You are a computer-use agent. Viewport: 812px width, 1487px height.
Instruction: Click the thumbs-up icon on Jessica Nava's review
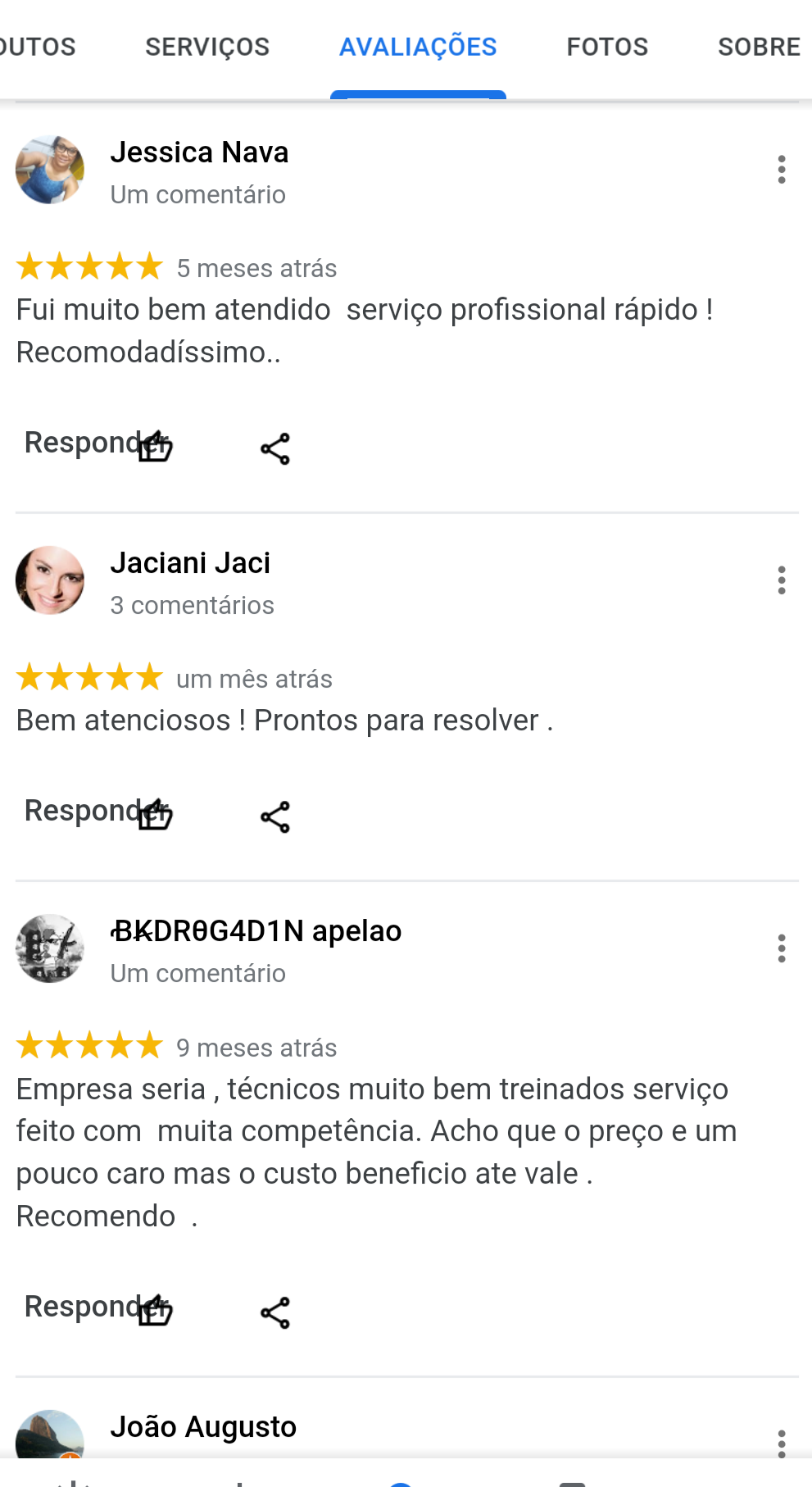156,448
